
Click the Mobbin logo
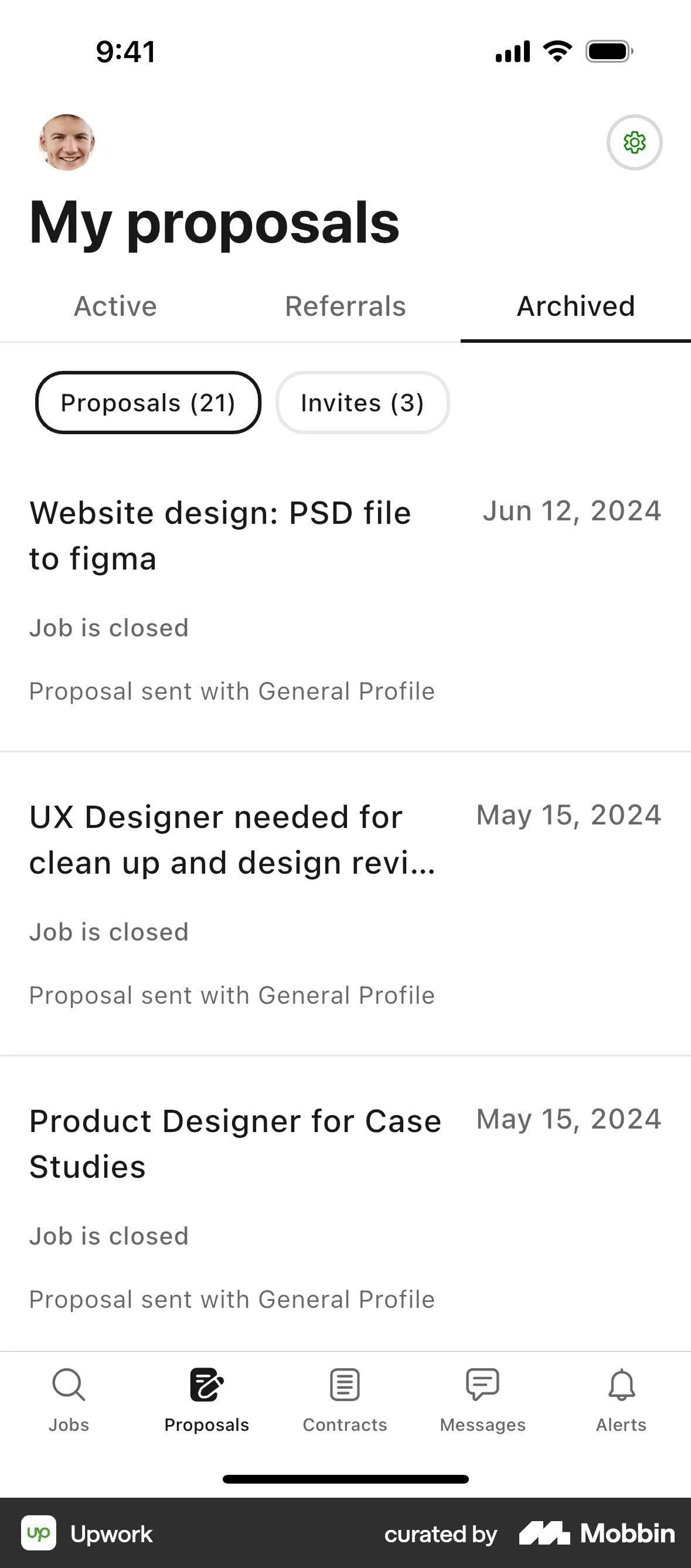tap(595, 1534)
